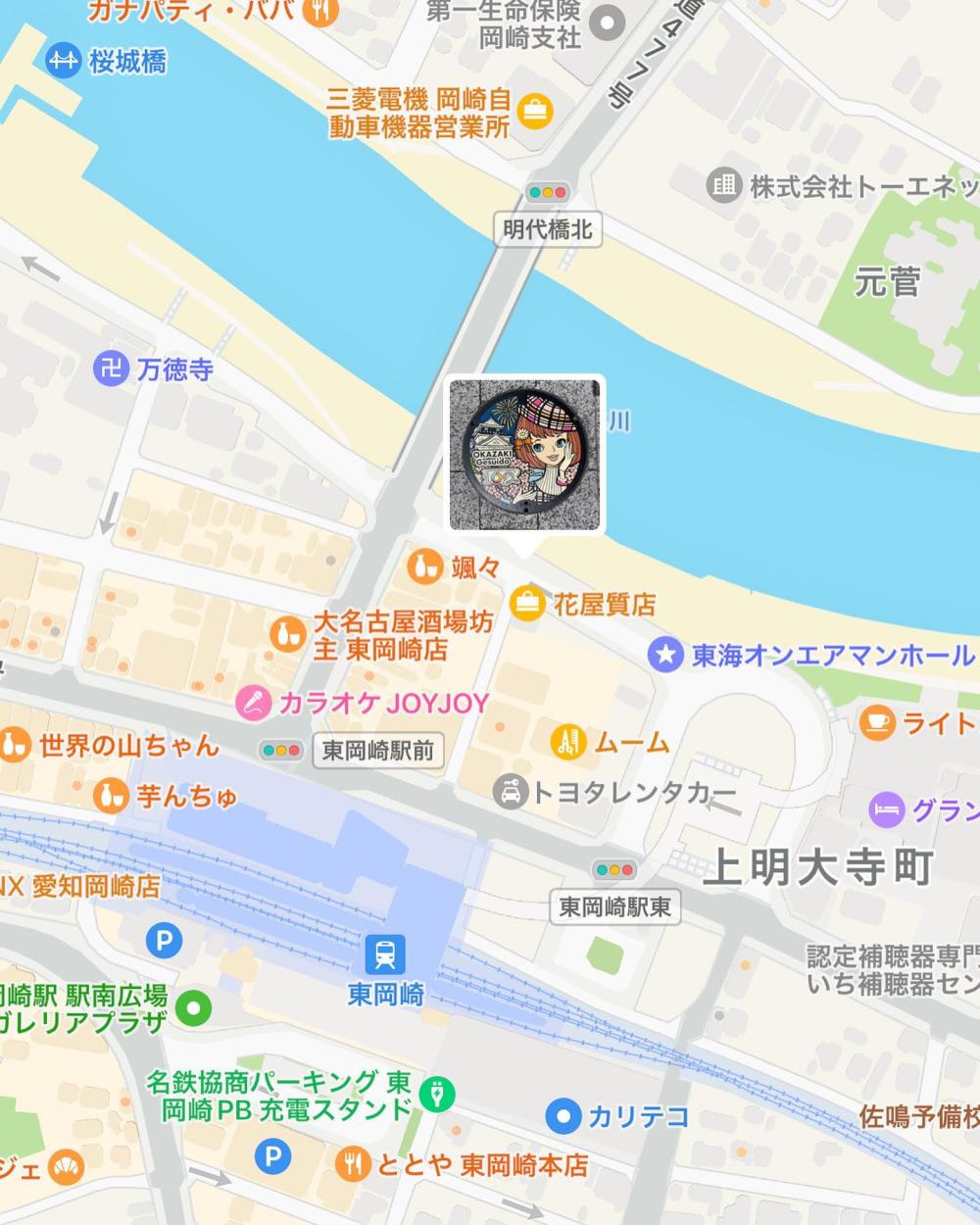Tap the カリテコ location pin
The image size is (980, 1225).
(x=563, y=1115)
